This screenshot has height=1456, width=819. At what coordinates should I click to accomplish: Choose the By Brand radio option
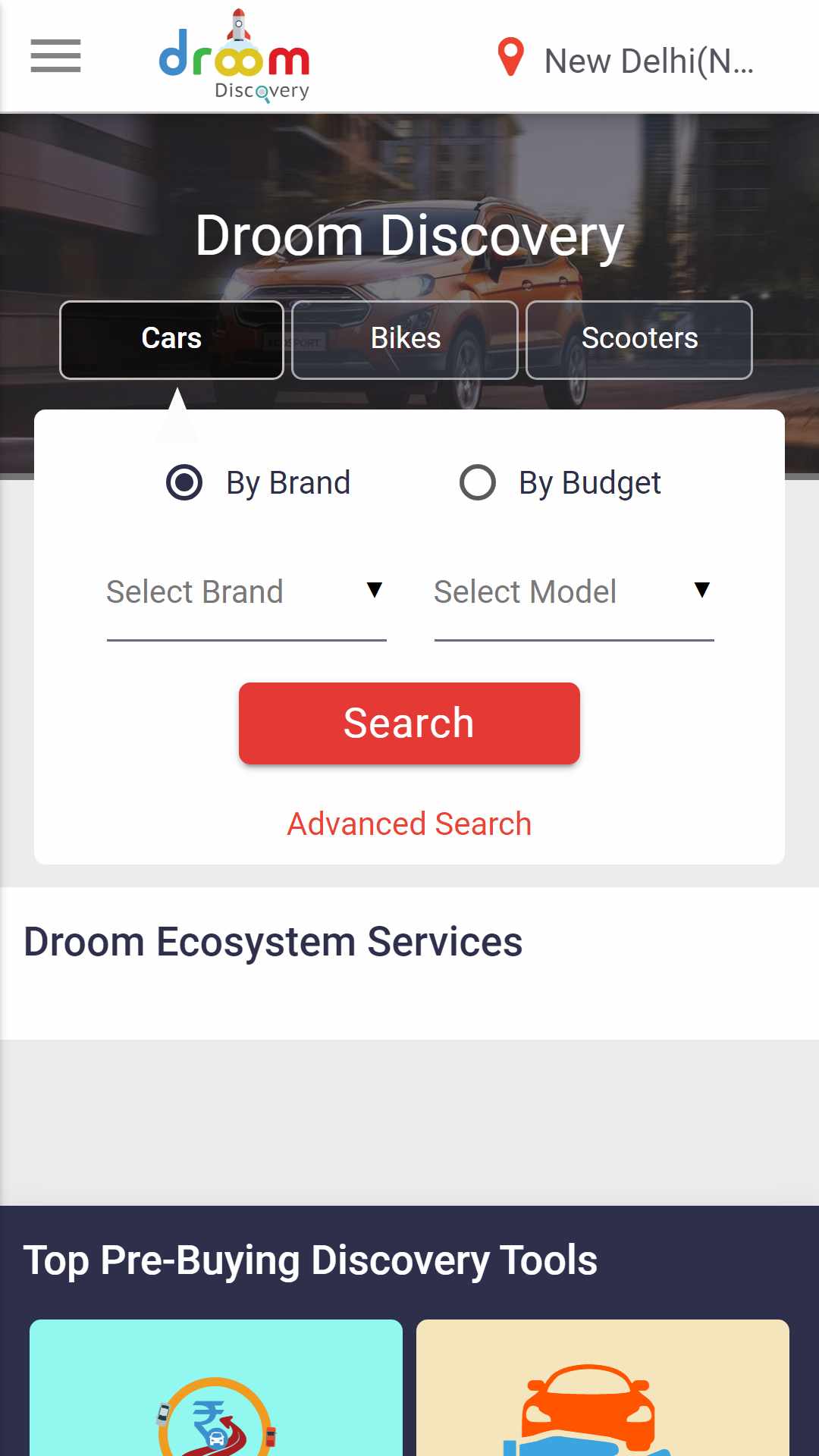pos(184,482)
